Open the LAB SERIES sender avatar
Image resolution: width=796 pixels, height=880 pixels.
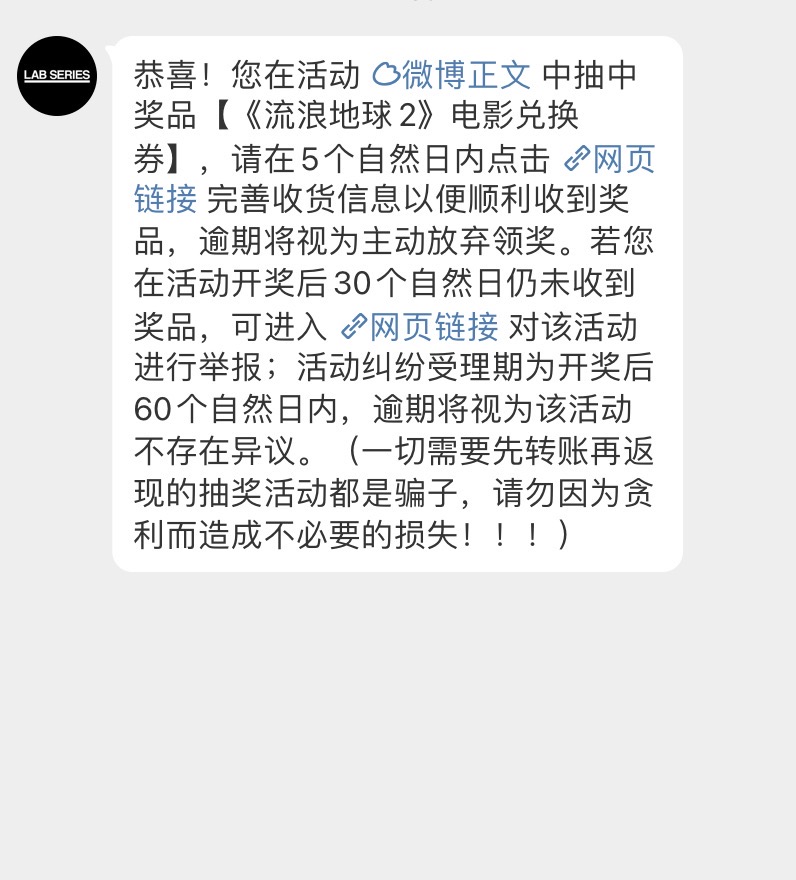coord(57,76)
